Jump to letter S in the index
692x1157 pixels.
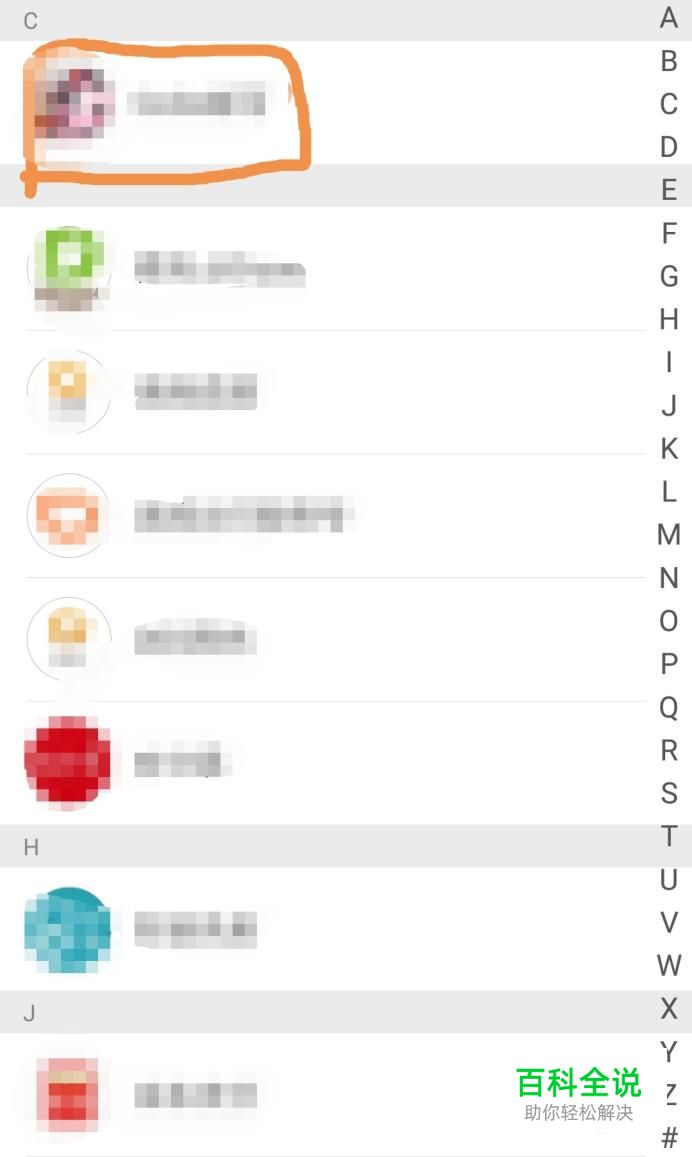coord(668,793)
